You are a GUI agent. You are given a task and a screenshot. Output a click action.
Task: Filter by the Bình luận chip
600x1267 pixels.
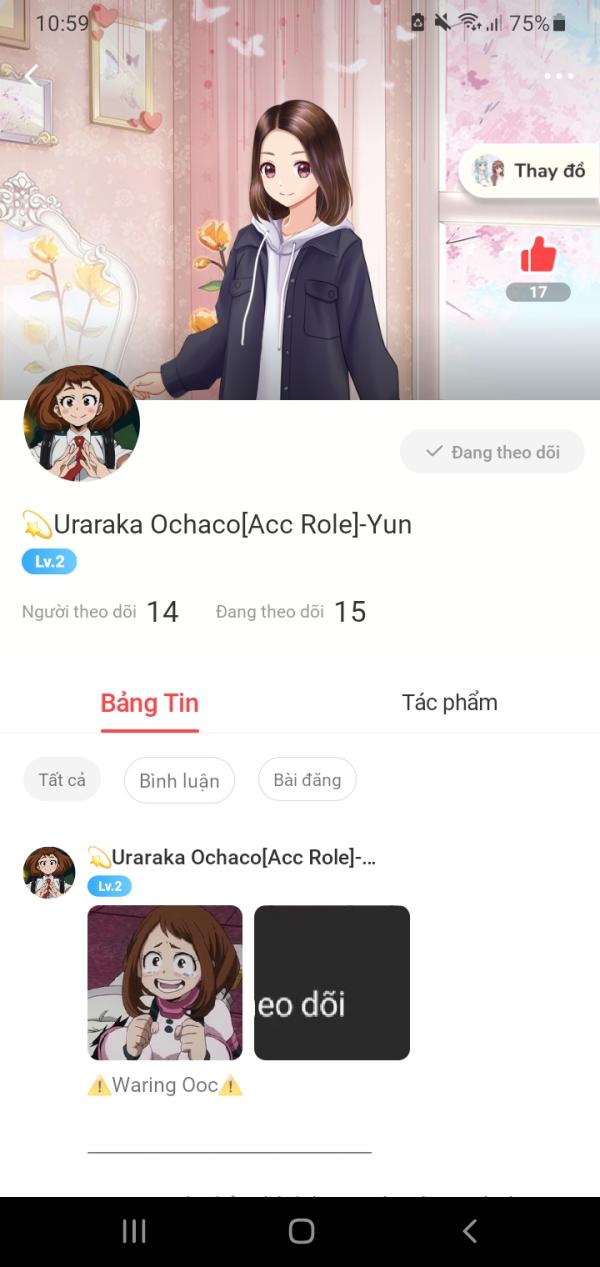tap(179, 781)
